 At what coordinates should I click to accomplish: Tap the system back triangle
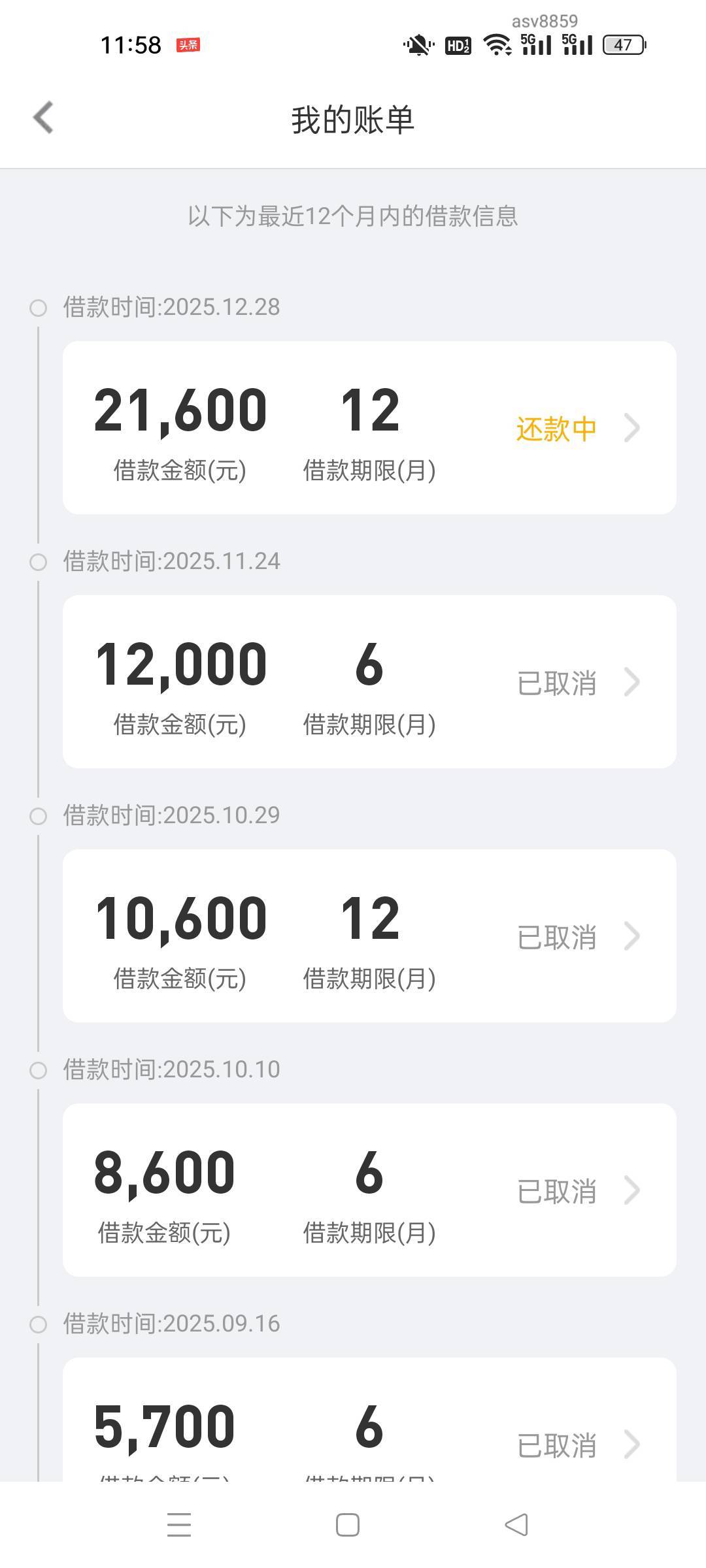tap(516, 1525)
